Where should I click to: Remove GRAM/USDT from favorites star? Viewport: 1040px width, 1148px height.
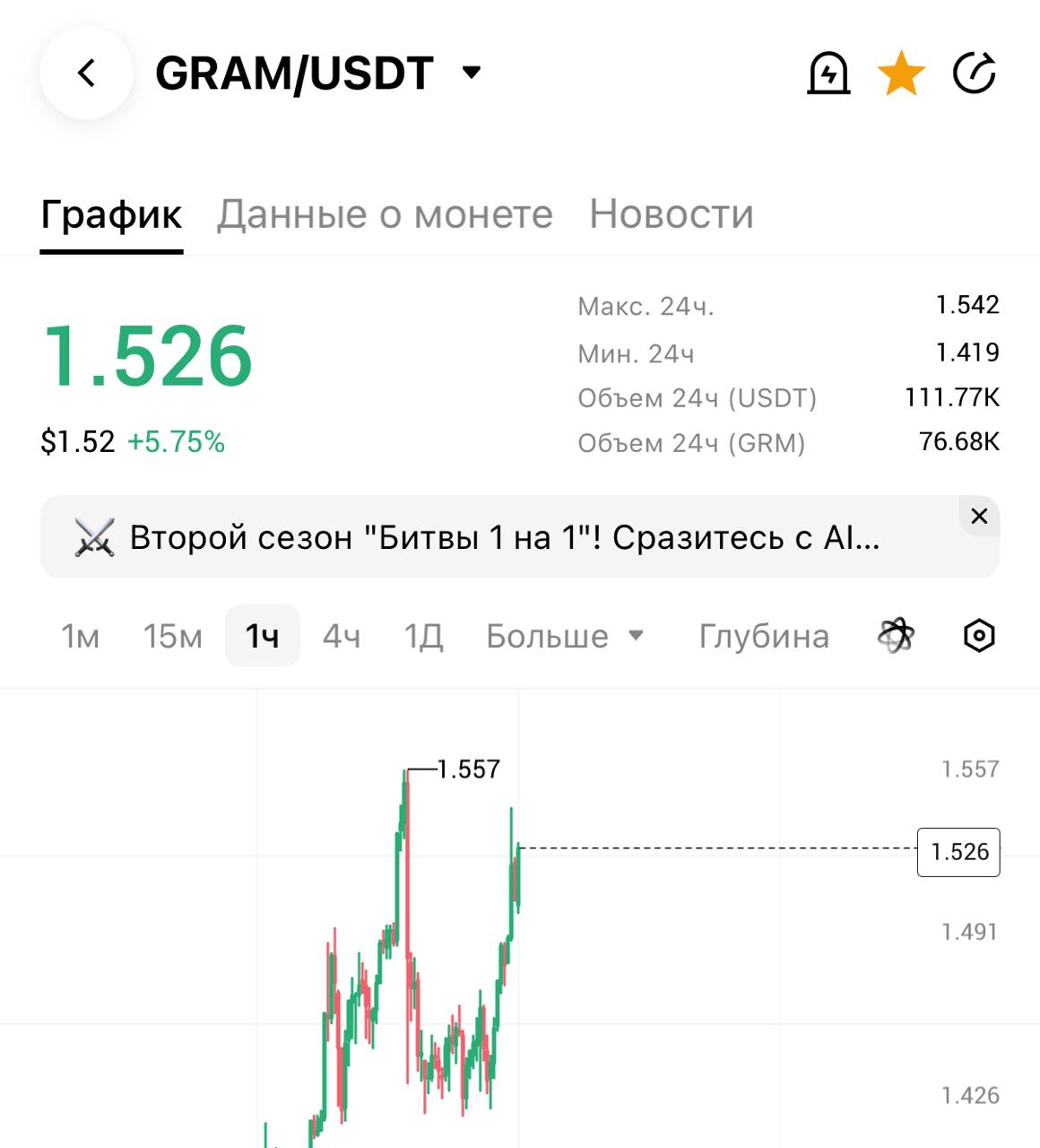point(901,73)
